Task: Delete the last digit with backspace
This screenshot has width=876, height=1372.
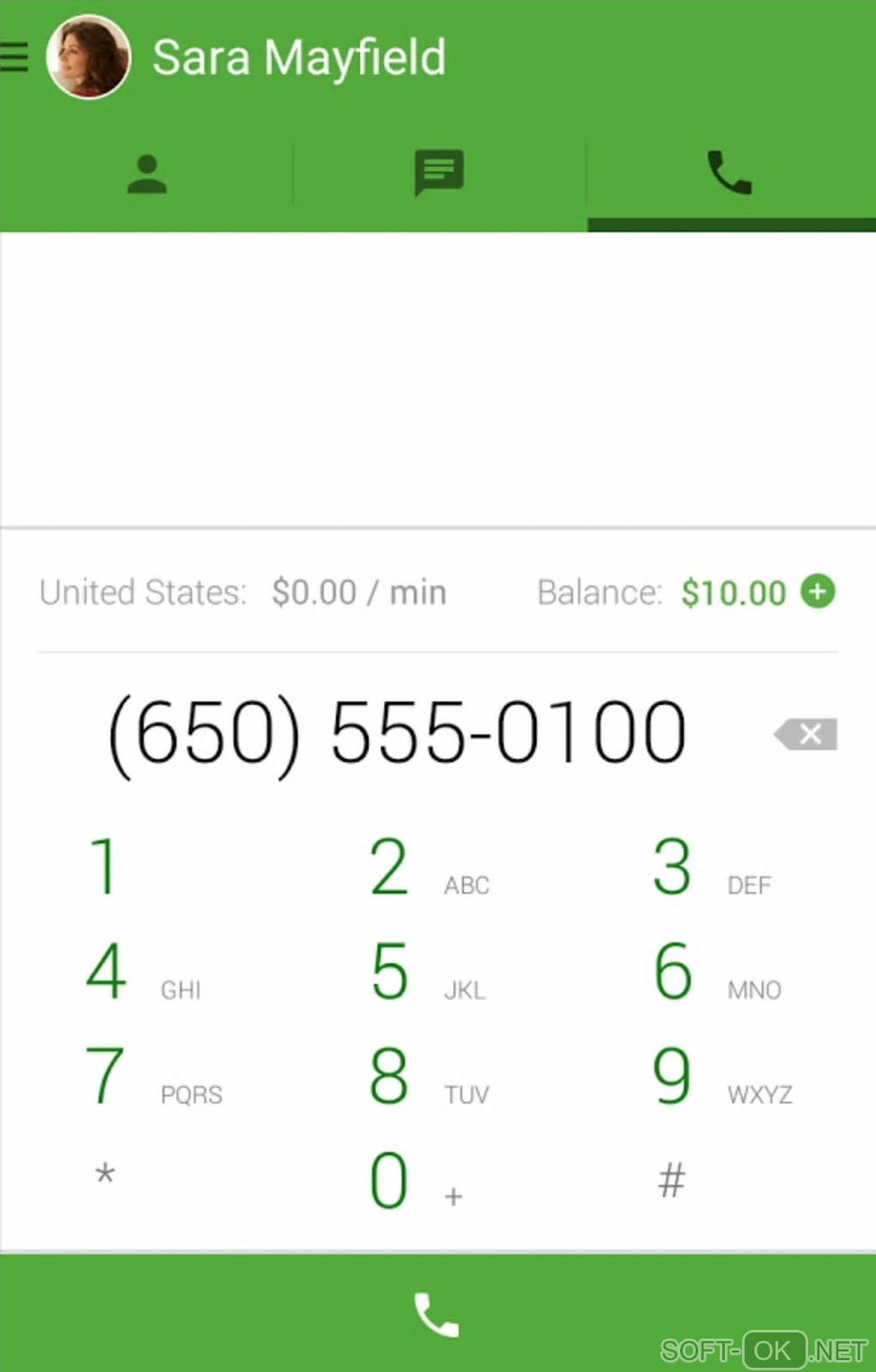Action: pyautogui.click(x=806, y=735)
